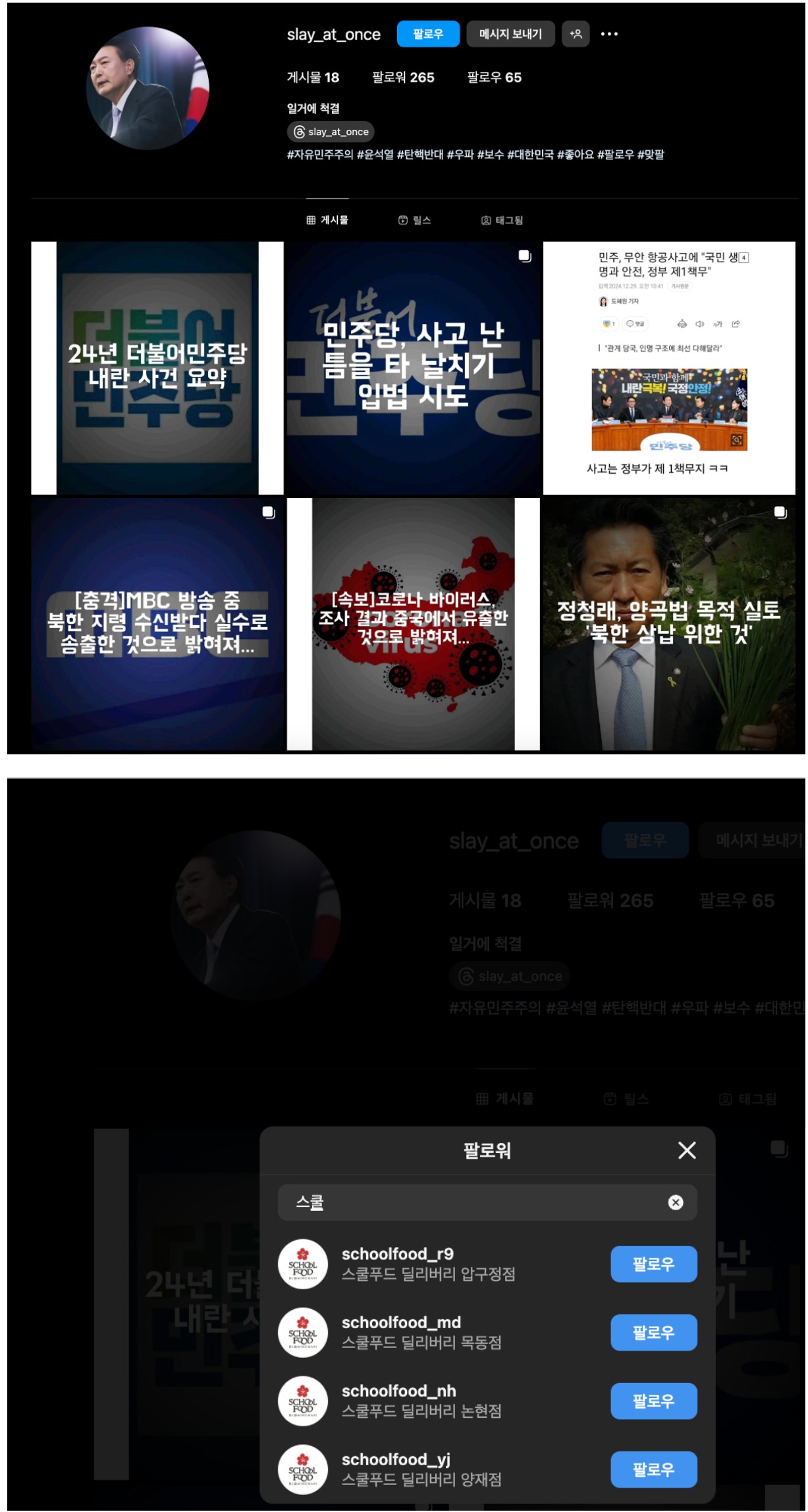Screen dimensions: 808x1512
Task: Follow schoolfood_r9
Action: tap(653, 1264)
